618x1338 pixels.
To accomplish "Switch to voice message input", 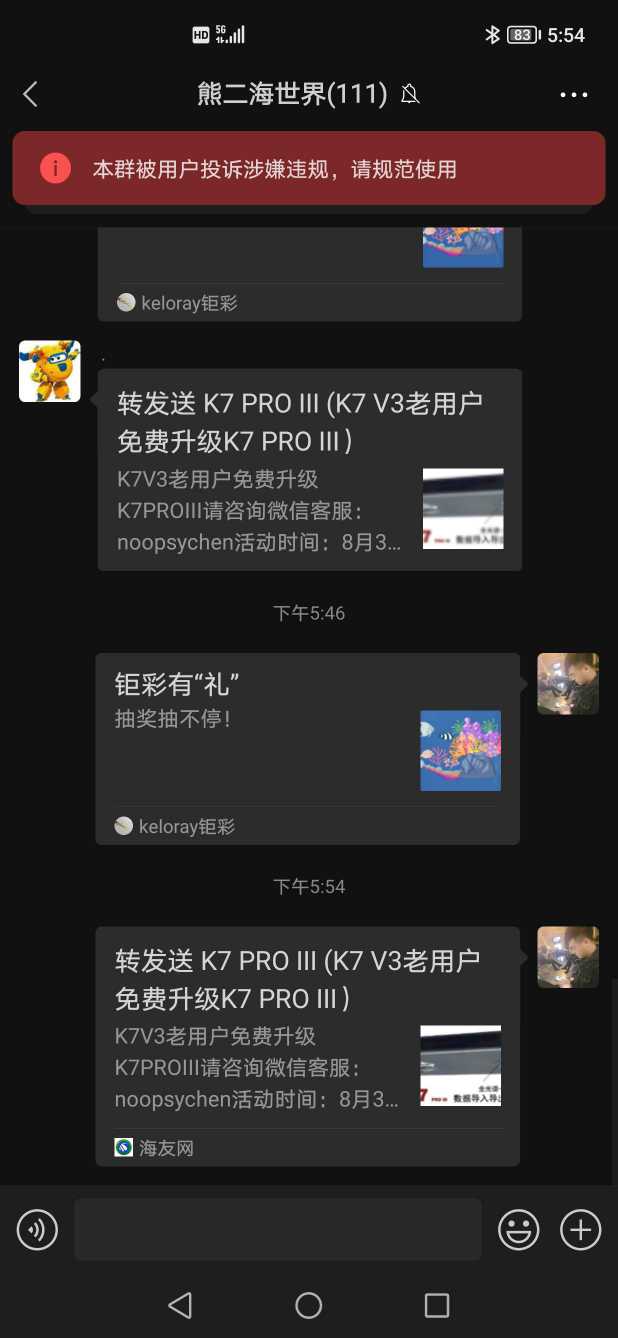I will click(x=37, y=1229).
